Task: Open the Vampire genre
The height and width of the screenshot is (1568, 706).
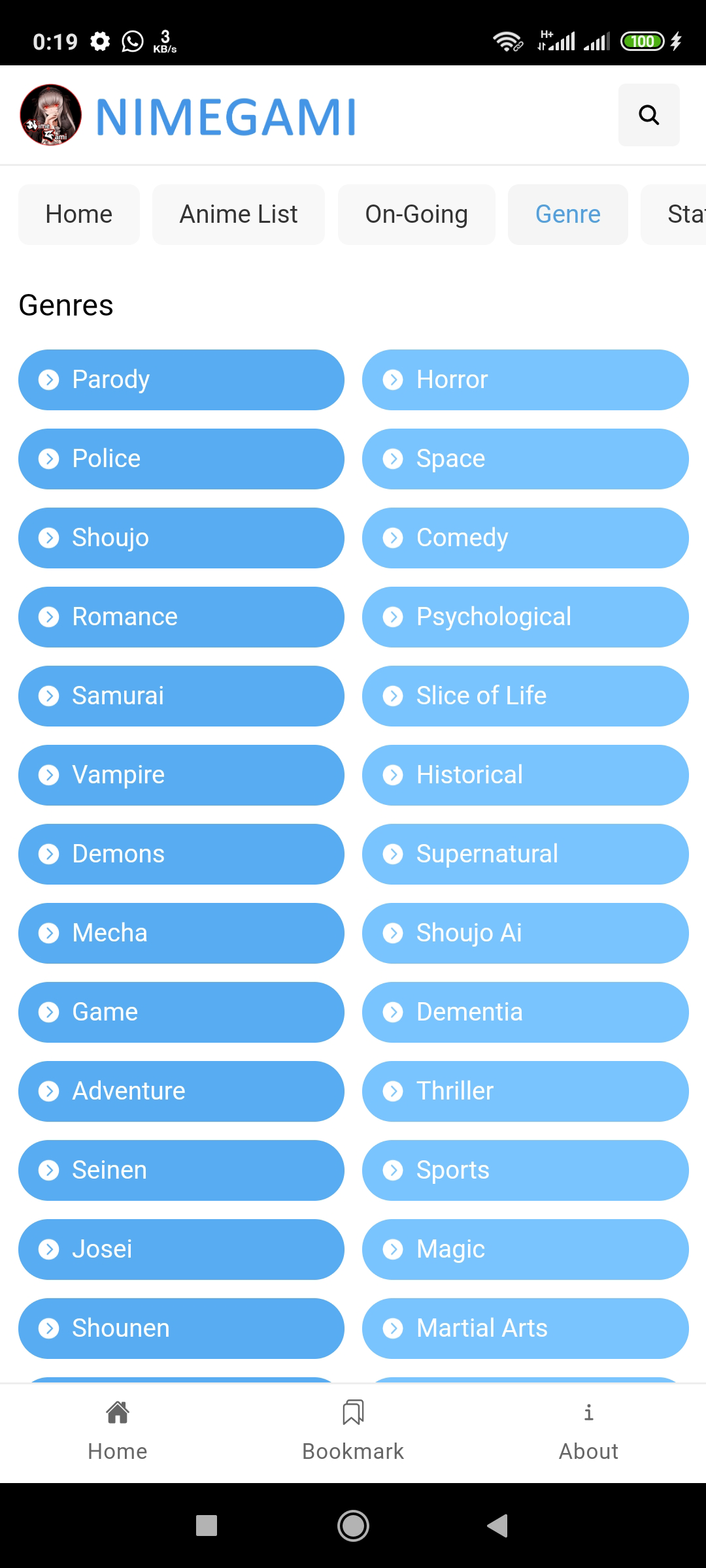Action: pos(181,775)
